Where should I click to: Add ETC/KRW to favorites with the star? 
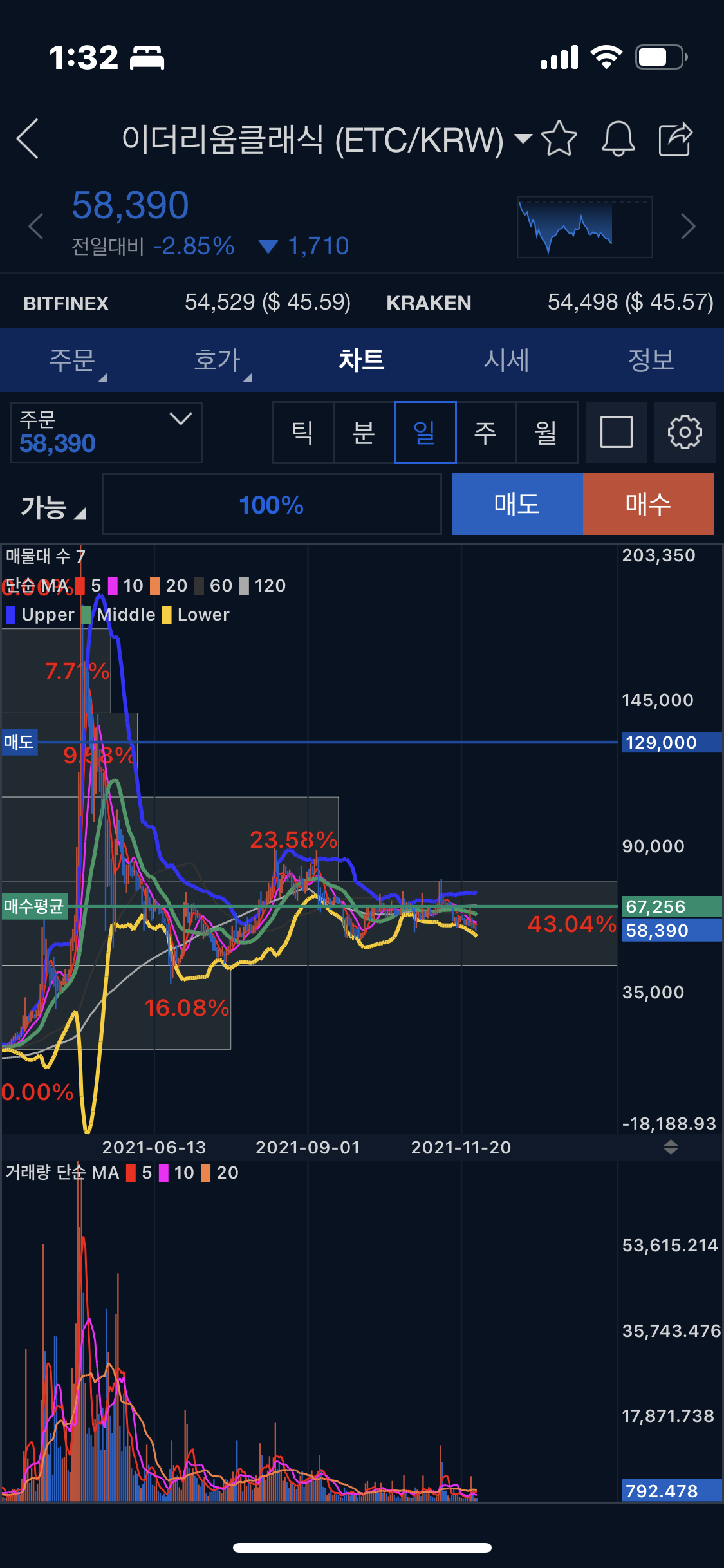point(559,138)
